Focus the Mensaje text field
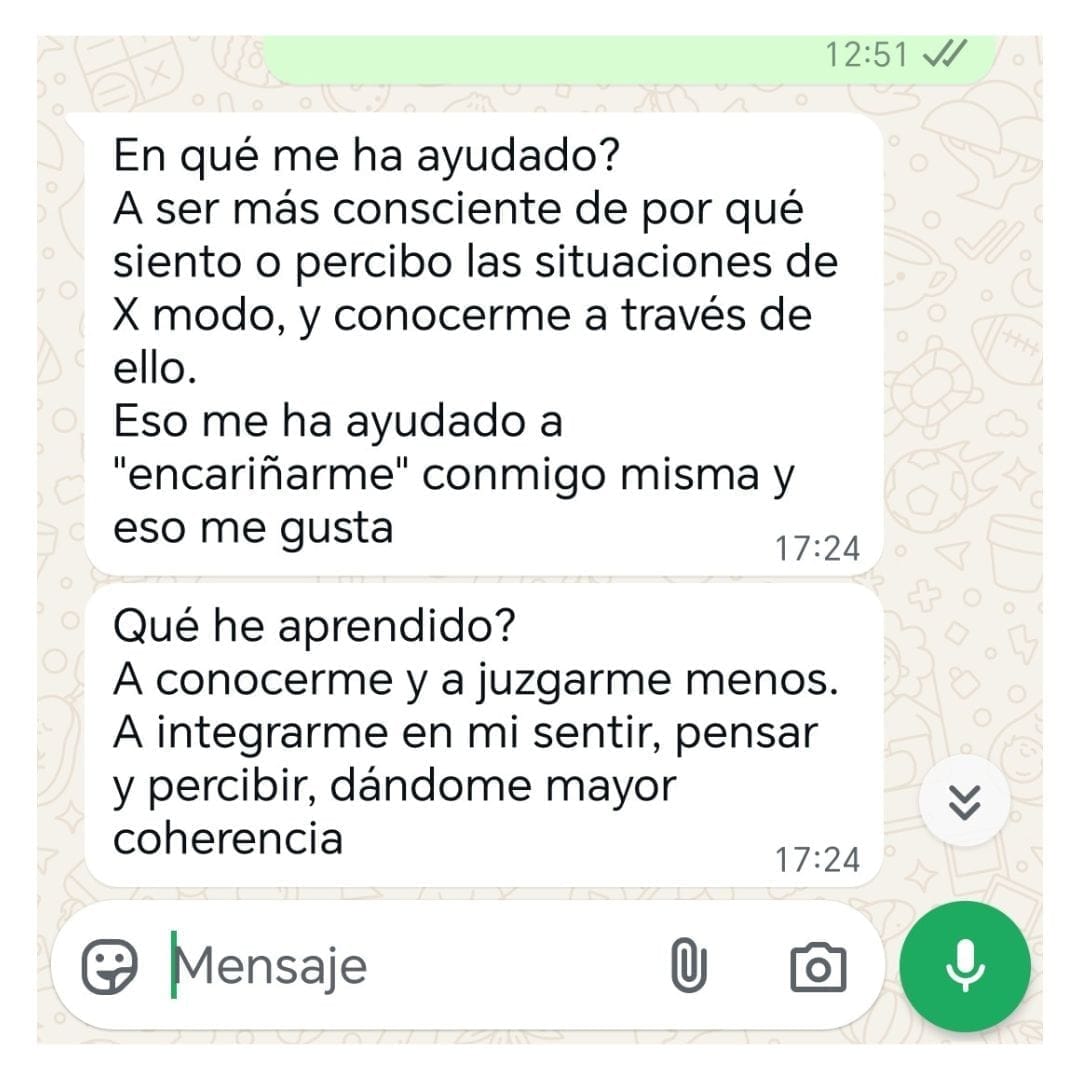This screenshot has width=1080, height=1080. (x=400, y=966)
